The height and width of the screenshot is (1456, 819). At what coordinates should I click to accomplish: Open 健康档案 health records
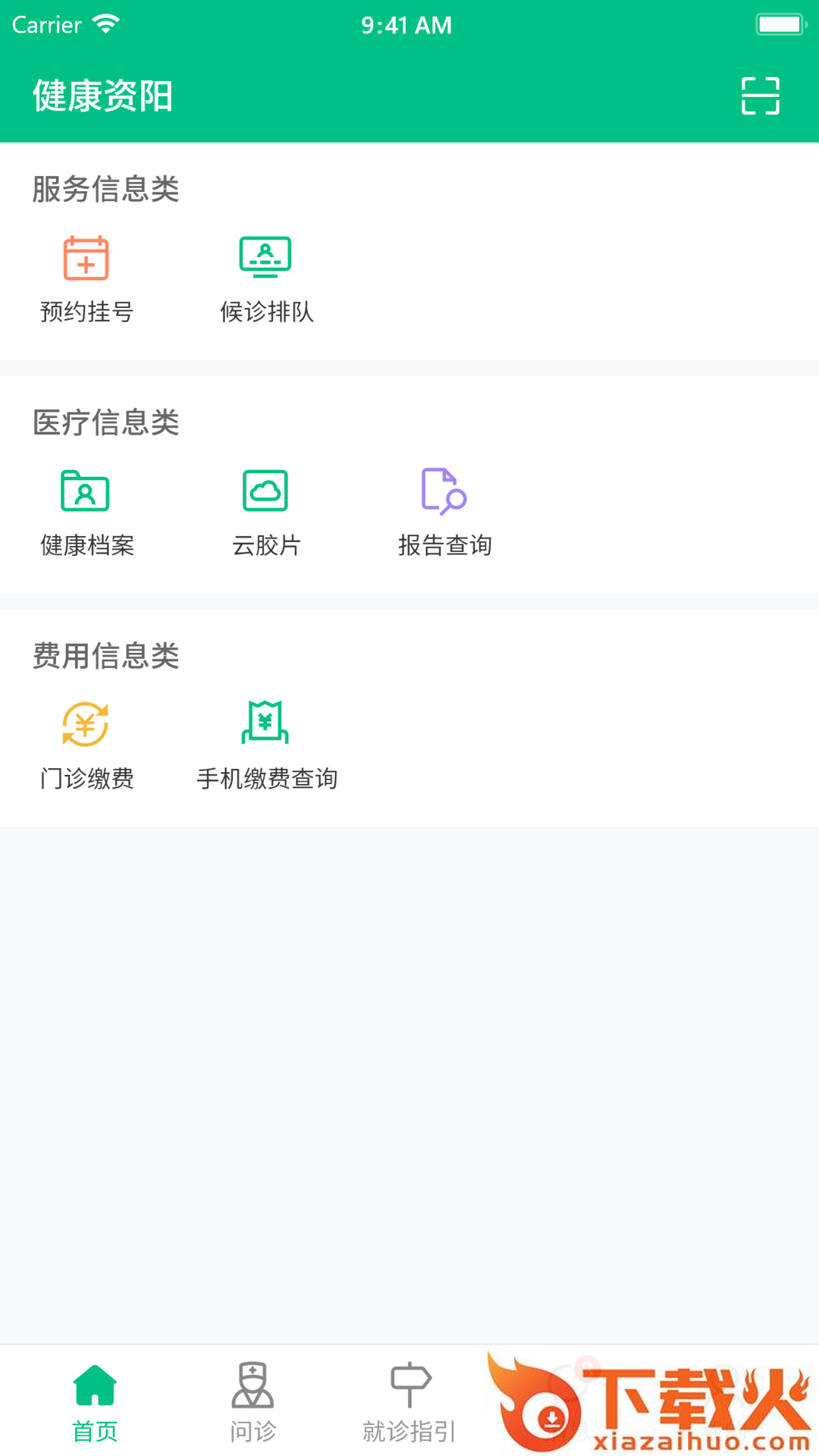tap(86, 513)
